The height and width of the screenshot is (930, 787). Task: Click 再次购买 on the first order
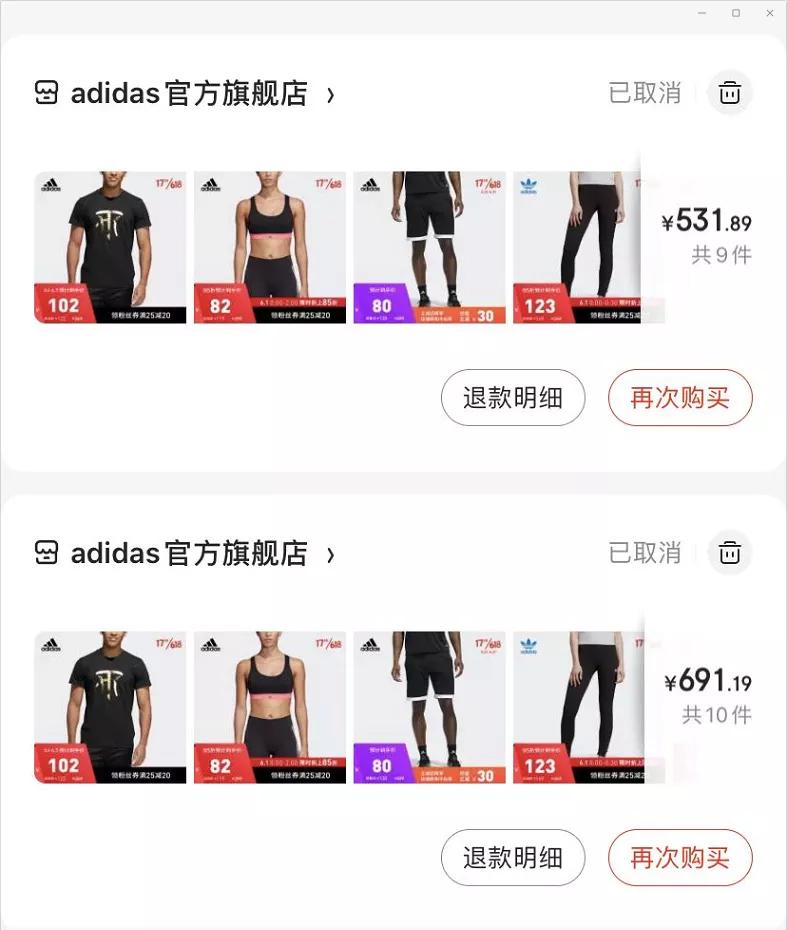(681, 397)
